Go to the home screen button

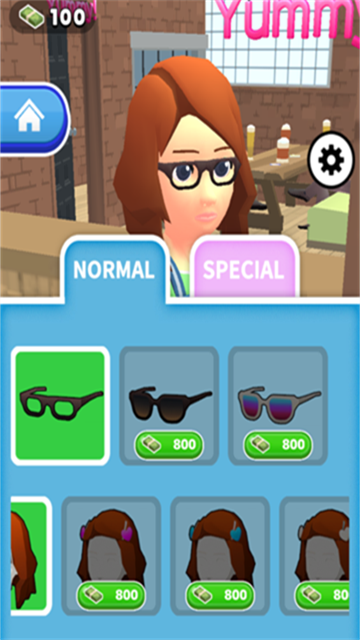pyautogui.click(x=33, y=119)
